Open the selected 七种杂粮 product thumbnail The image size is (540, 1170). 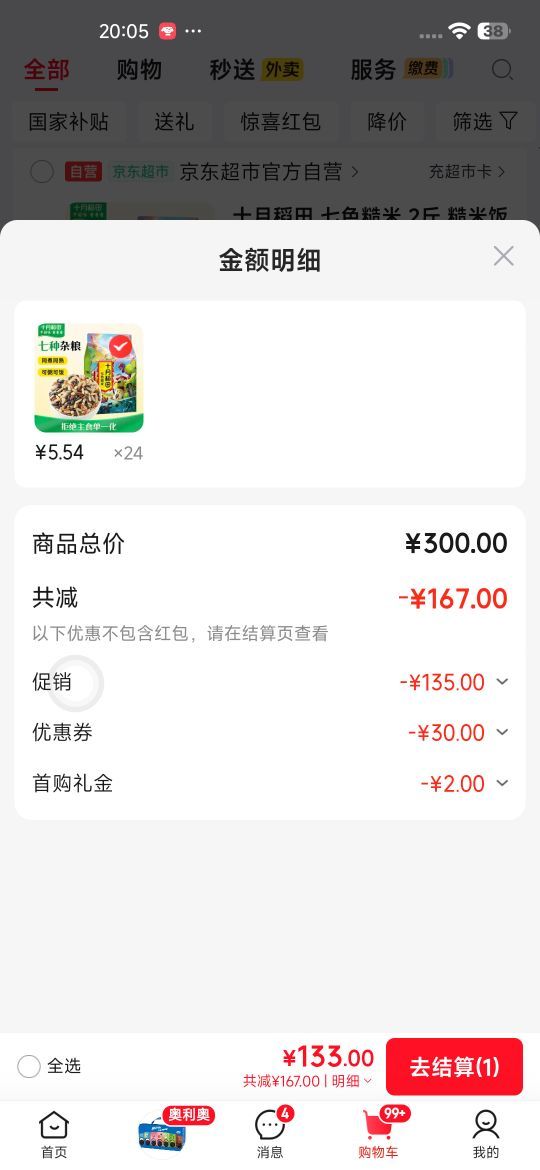pyautogui.click(x=89, y=378)
